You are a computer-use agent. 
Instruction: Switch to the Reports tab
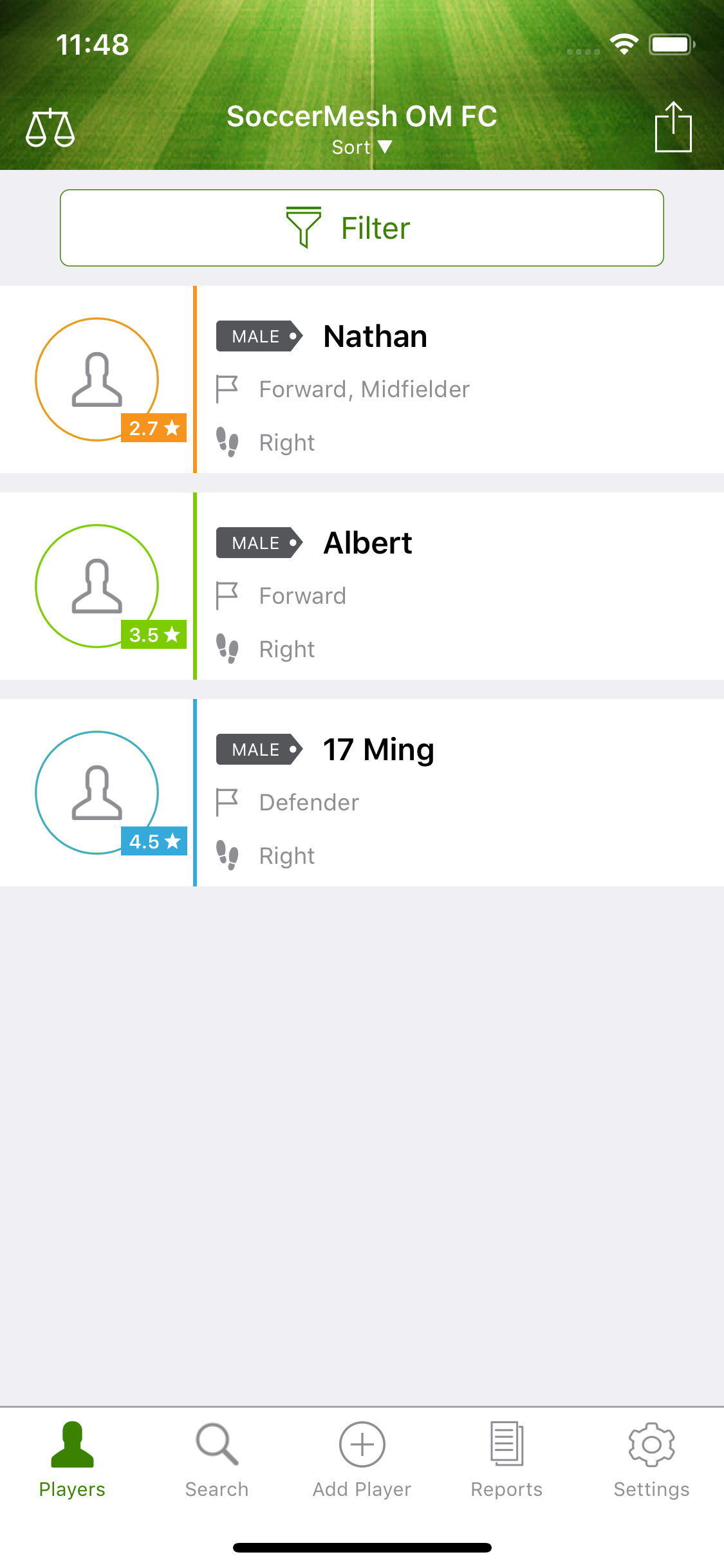[x=506, y=1460]
